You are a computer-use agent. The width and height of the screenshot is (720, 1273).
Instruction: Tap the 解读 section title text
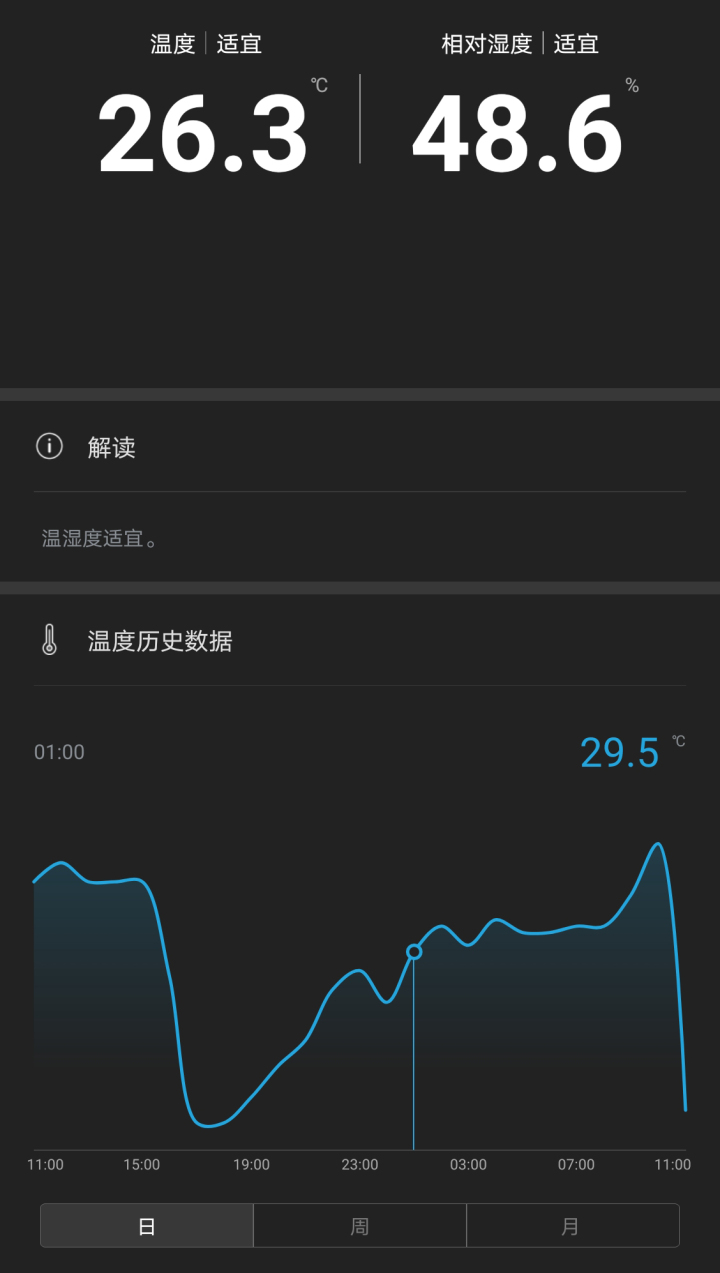coord(110,447)
